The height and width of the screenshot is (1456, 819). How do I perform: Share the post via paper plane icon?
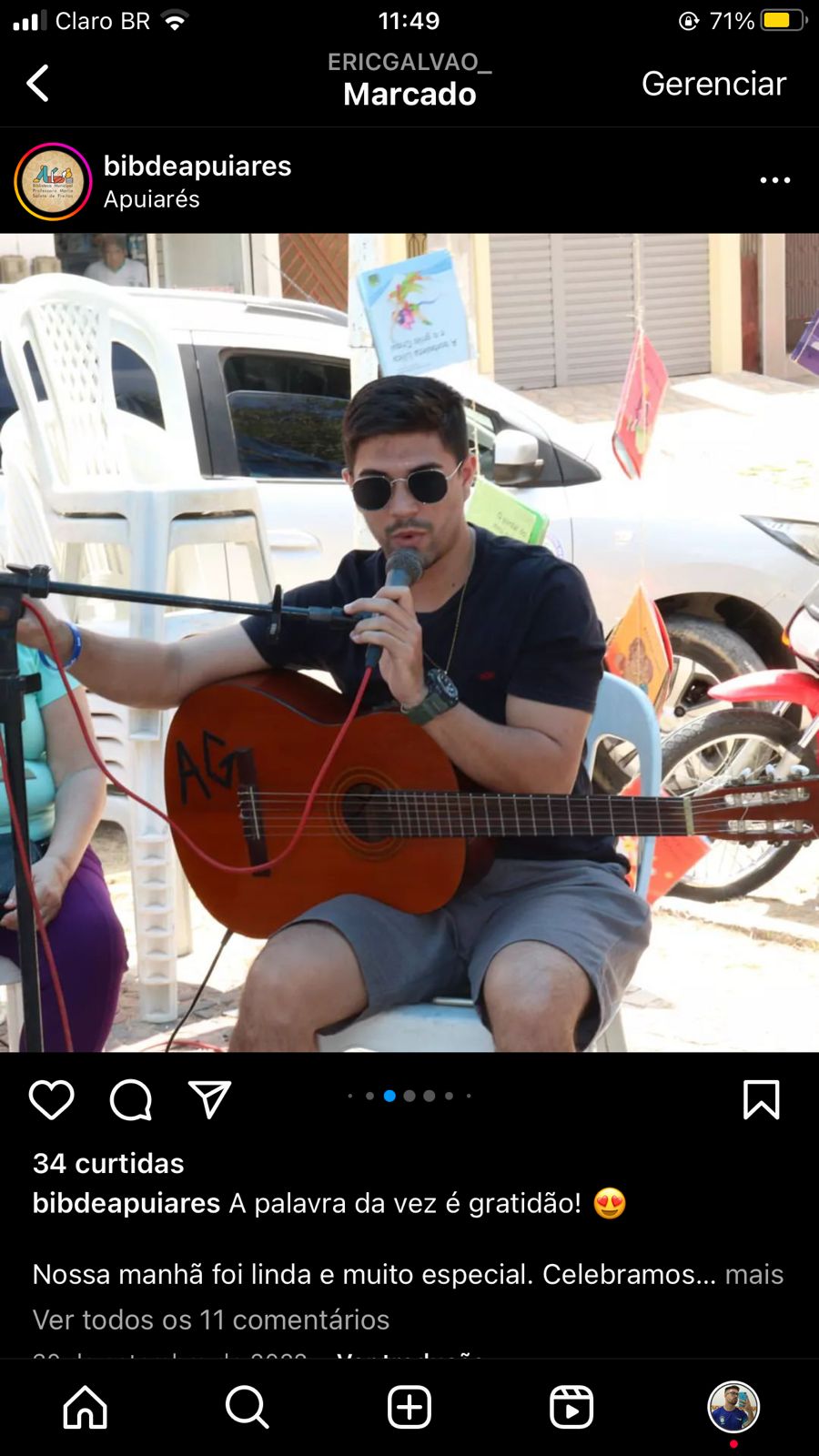(x=209, y=1099)
